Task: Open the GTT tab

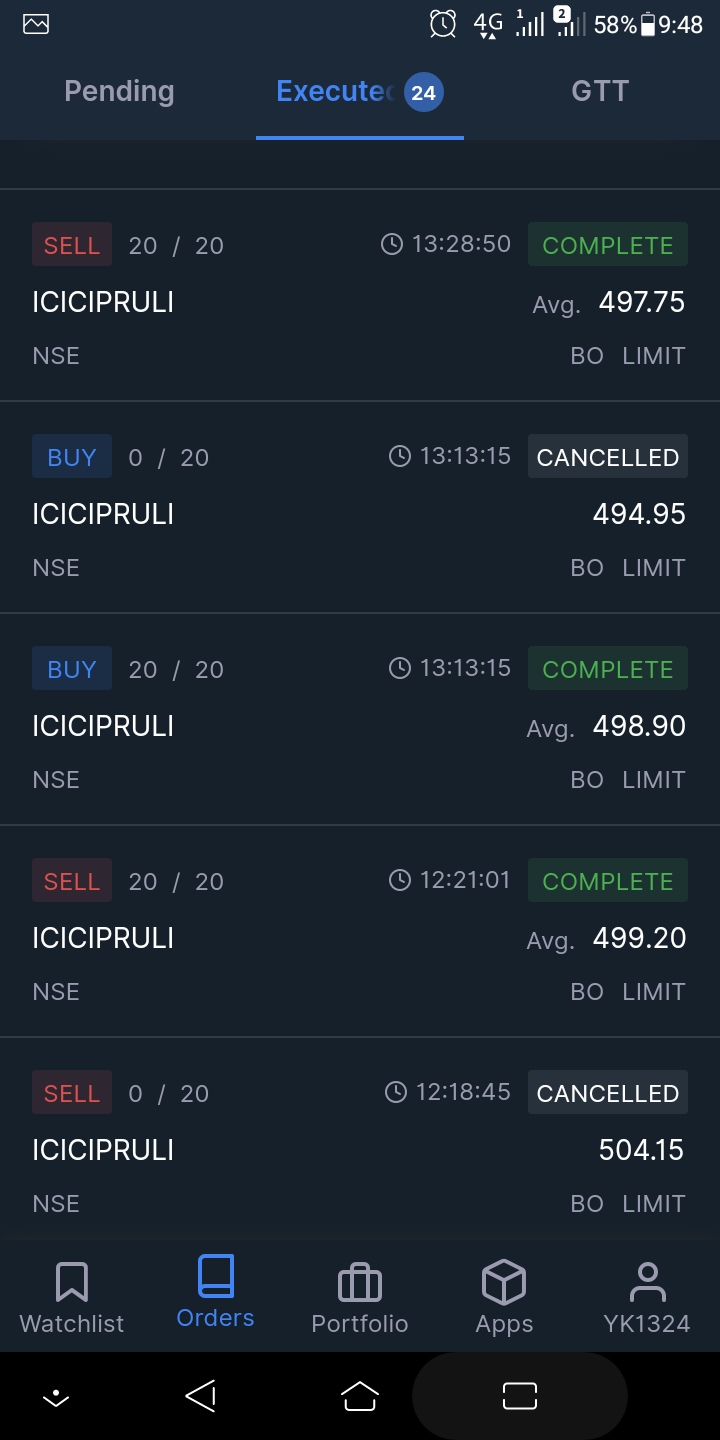Action: pyautogui.click(x=599, y=92)
